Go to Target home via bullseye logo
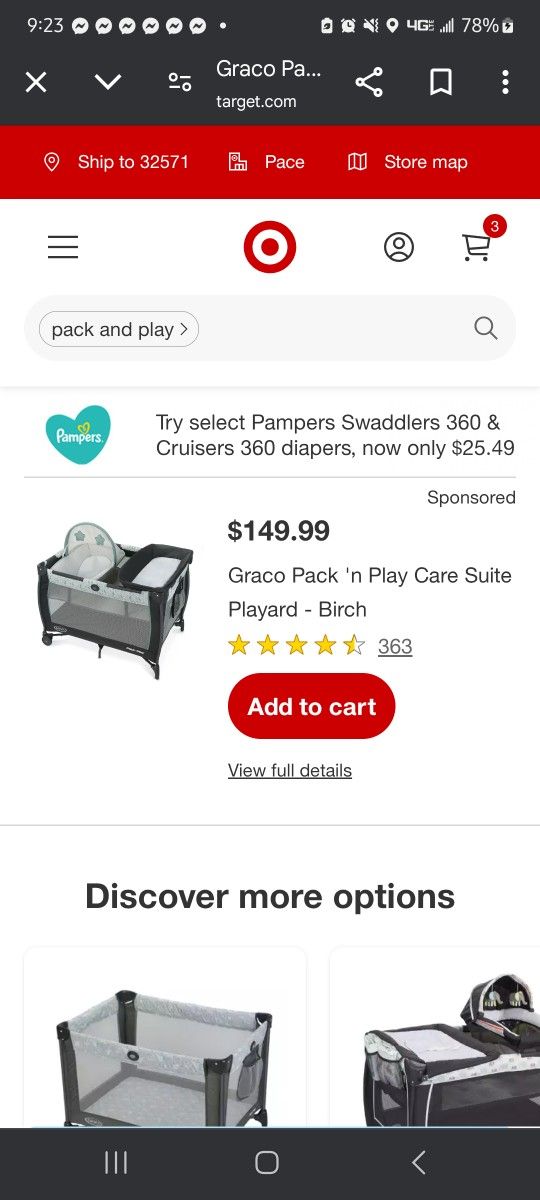Image resolution: width=540 pixels, height=1200 pixels. coord(270,247)
